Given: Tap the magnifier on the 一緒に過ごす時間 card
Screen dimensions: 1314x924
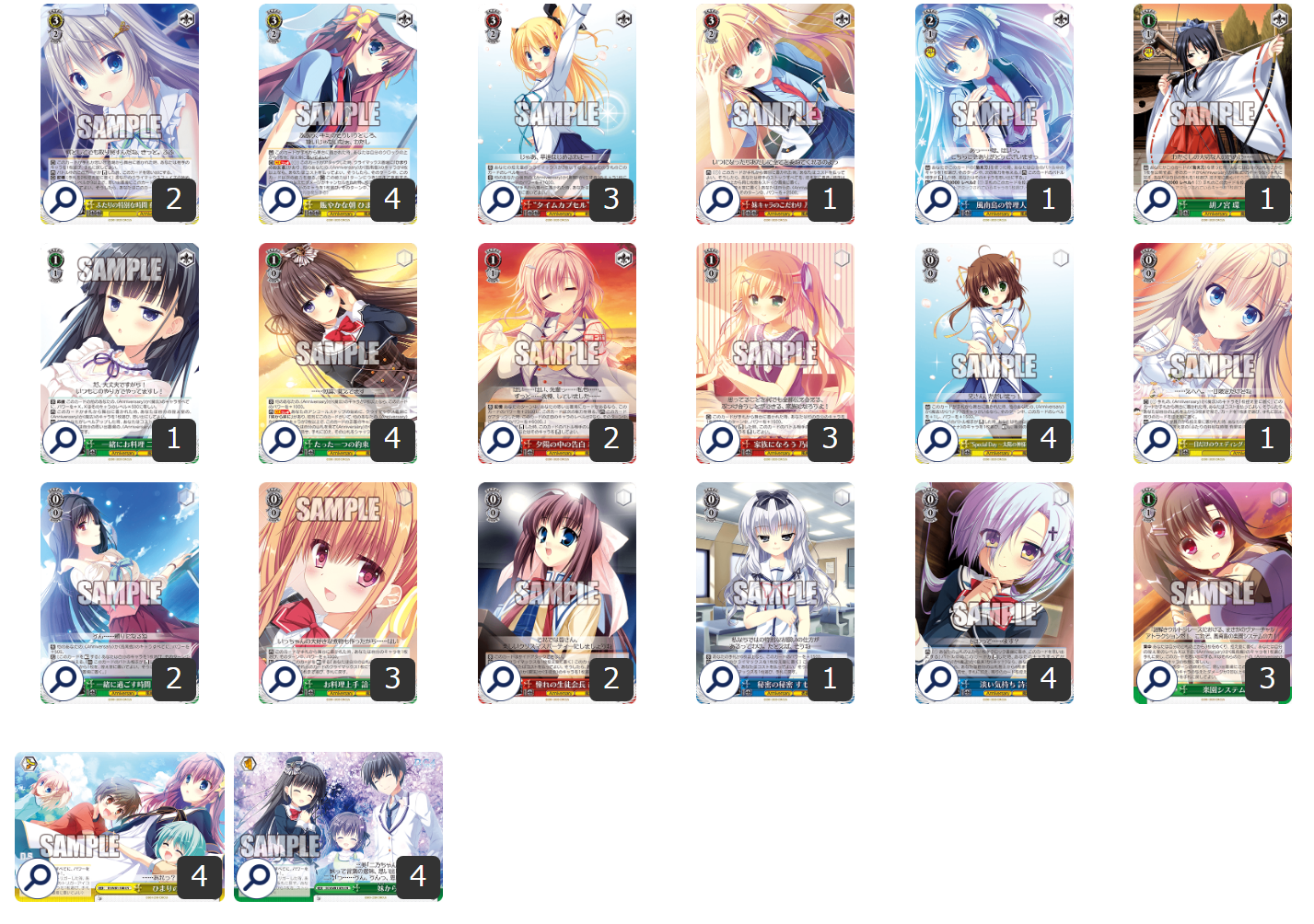Looking at the screenshot, I should (x=64, y=679).
